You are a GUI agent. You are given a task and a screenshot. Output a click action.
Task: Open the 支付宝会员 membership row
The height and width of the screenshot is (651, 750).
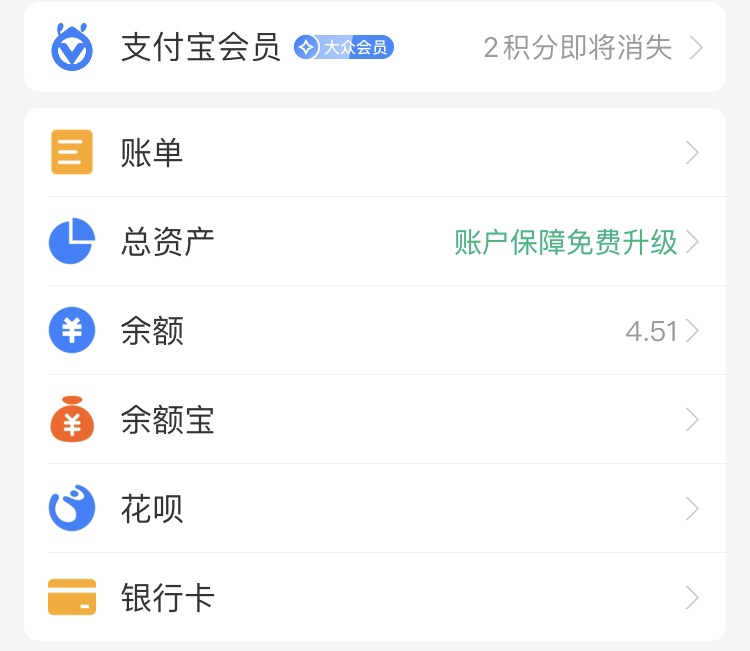point(374,47)
